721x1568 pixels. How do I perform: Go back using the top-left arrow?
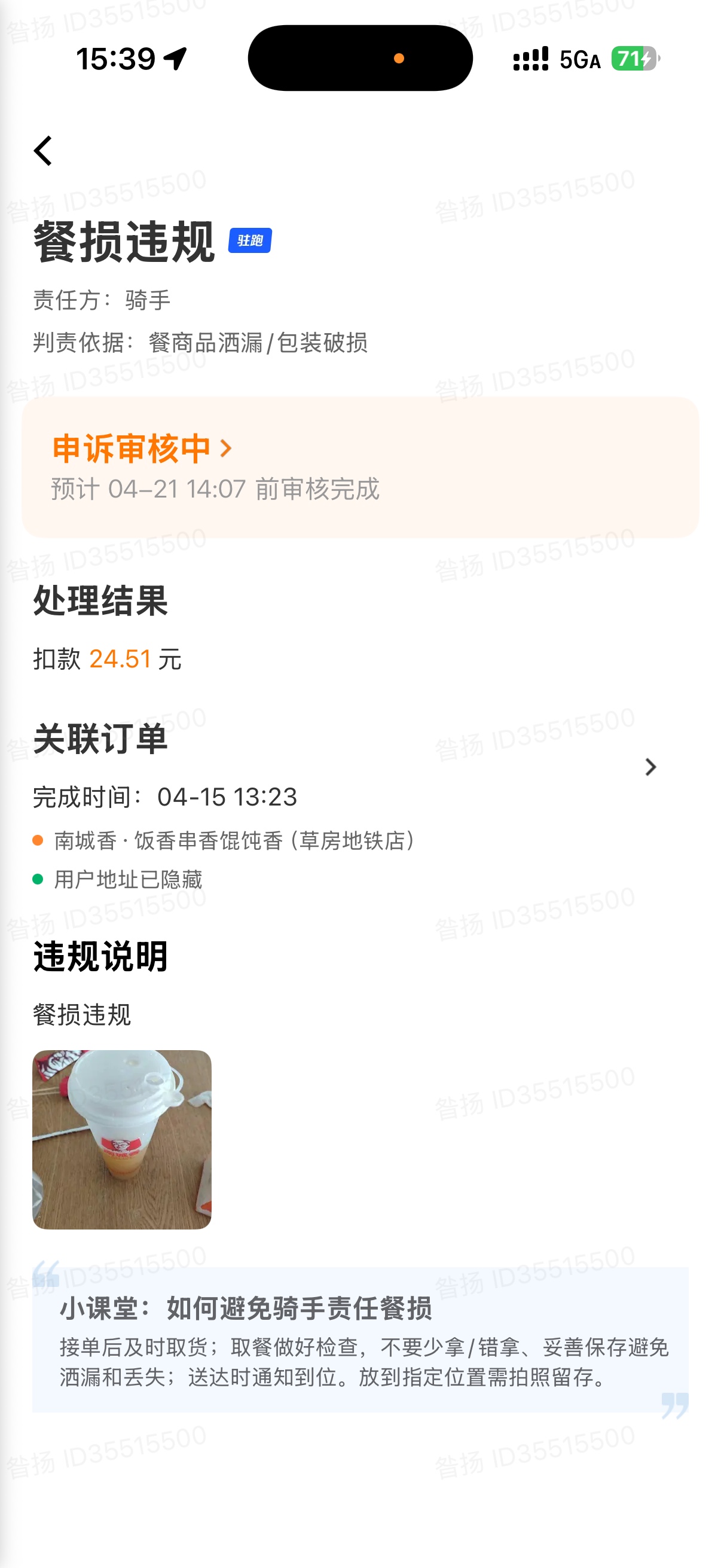[43, 151]
